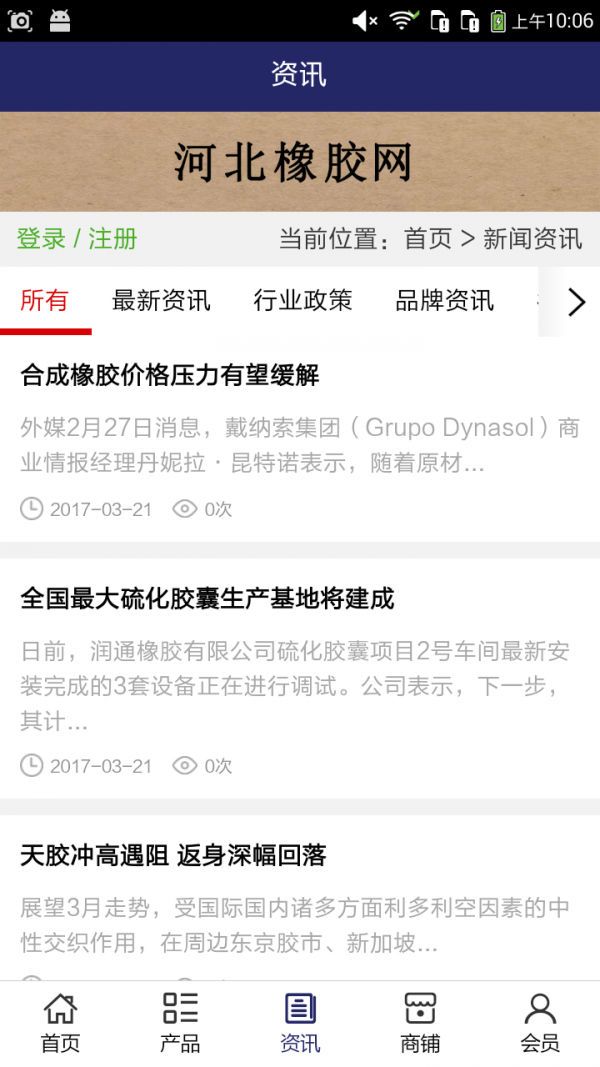Open article 合成橡胶价格压力有望缓解
Image resolution: width=600 pixels, height=1067 pixels.
point(170,376)
